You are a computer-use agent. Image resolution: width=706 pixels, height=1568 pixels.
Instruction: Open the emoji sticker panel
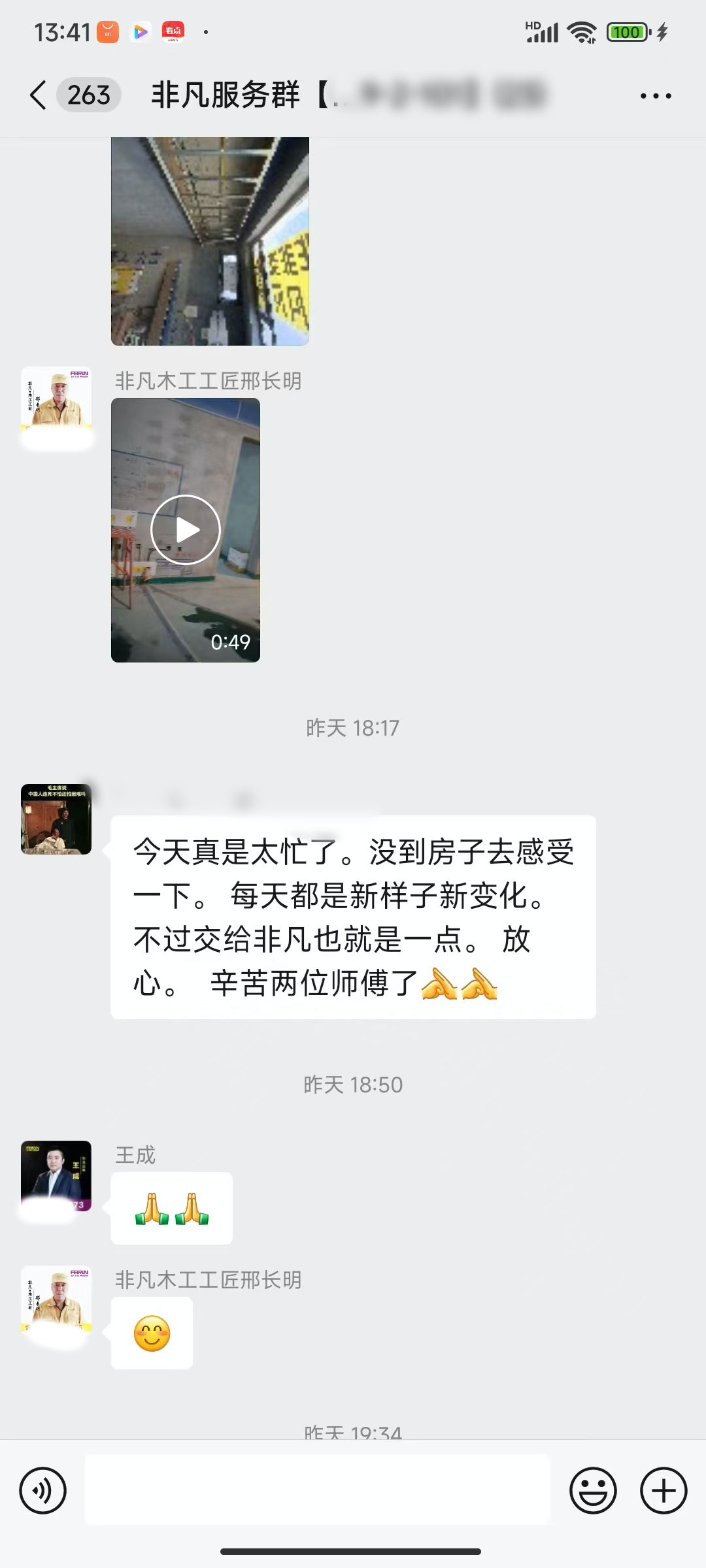pyautogui.click(x=593, y=1491)
